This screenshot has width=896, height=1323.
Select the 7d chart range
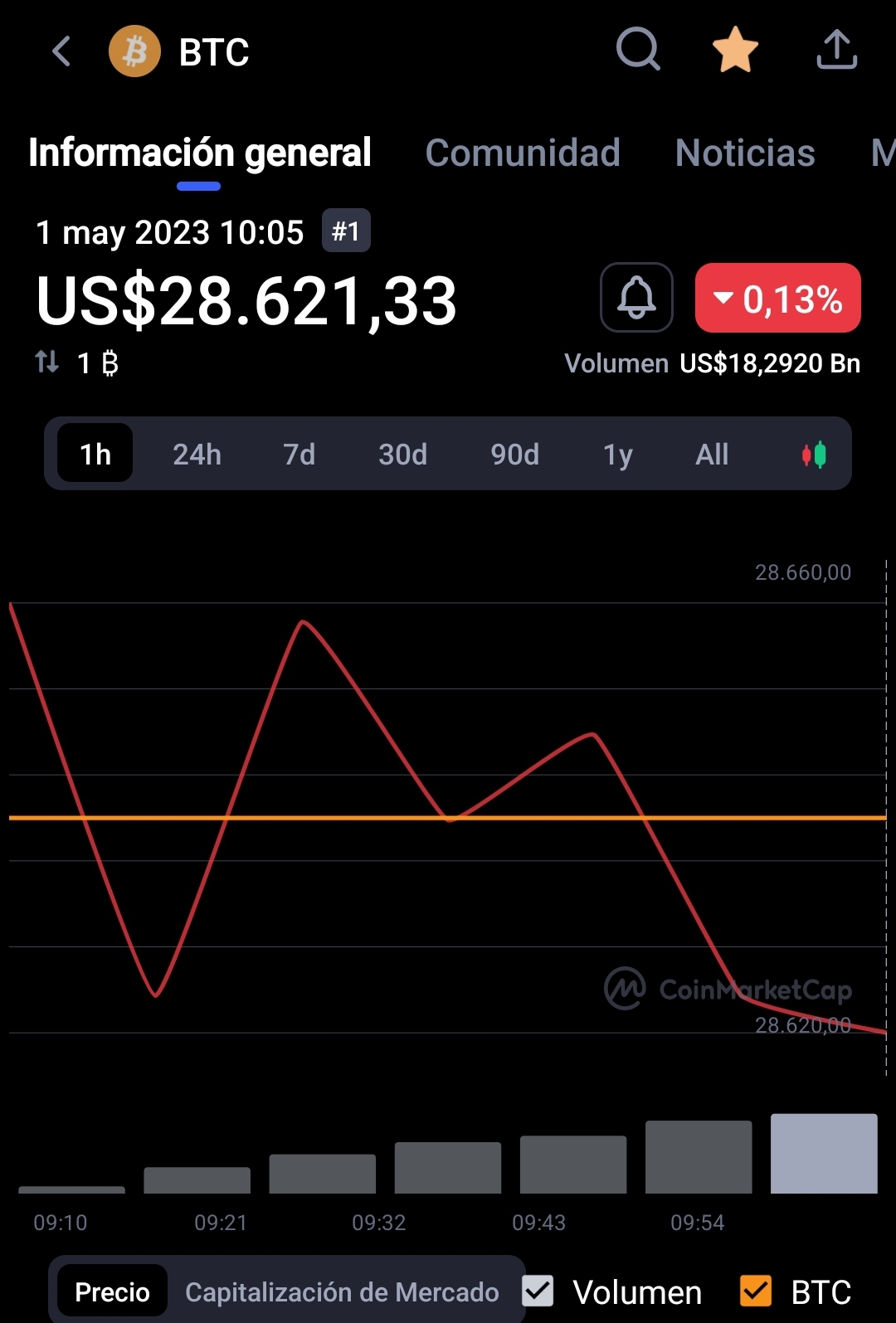(299, 455)
